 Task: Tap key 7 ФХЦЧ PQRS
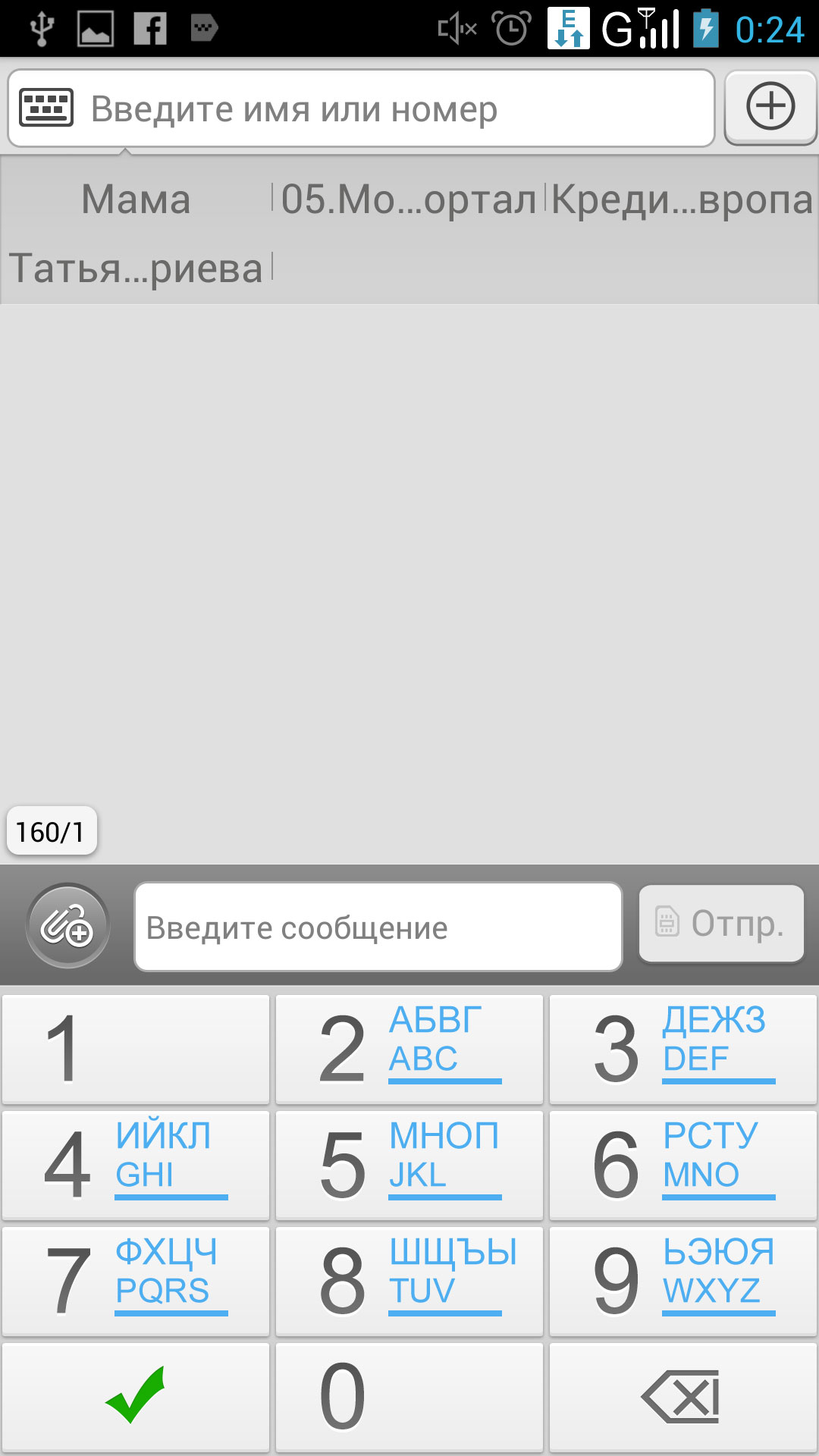(136, 1282)
